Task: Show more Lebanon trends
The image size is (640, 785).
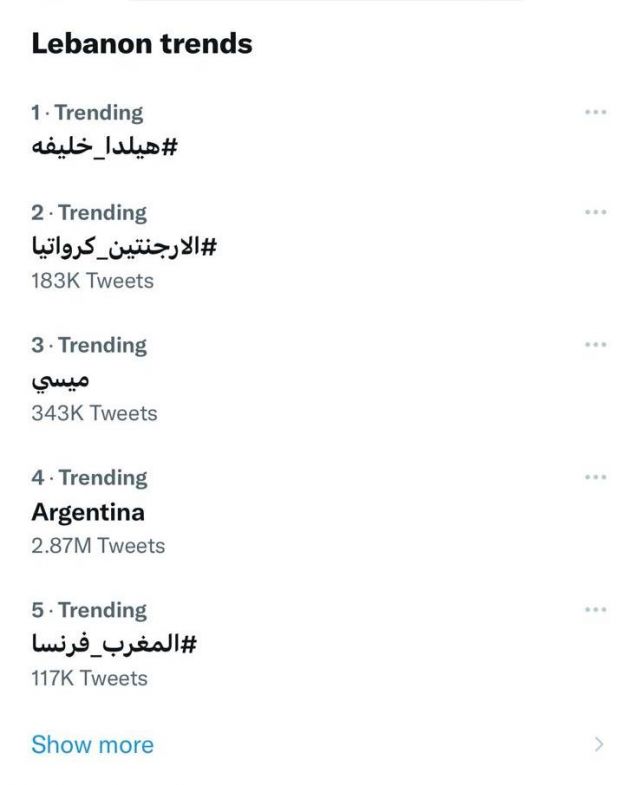Action: pyautogui.click(x=92, y=745)
